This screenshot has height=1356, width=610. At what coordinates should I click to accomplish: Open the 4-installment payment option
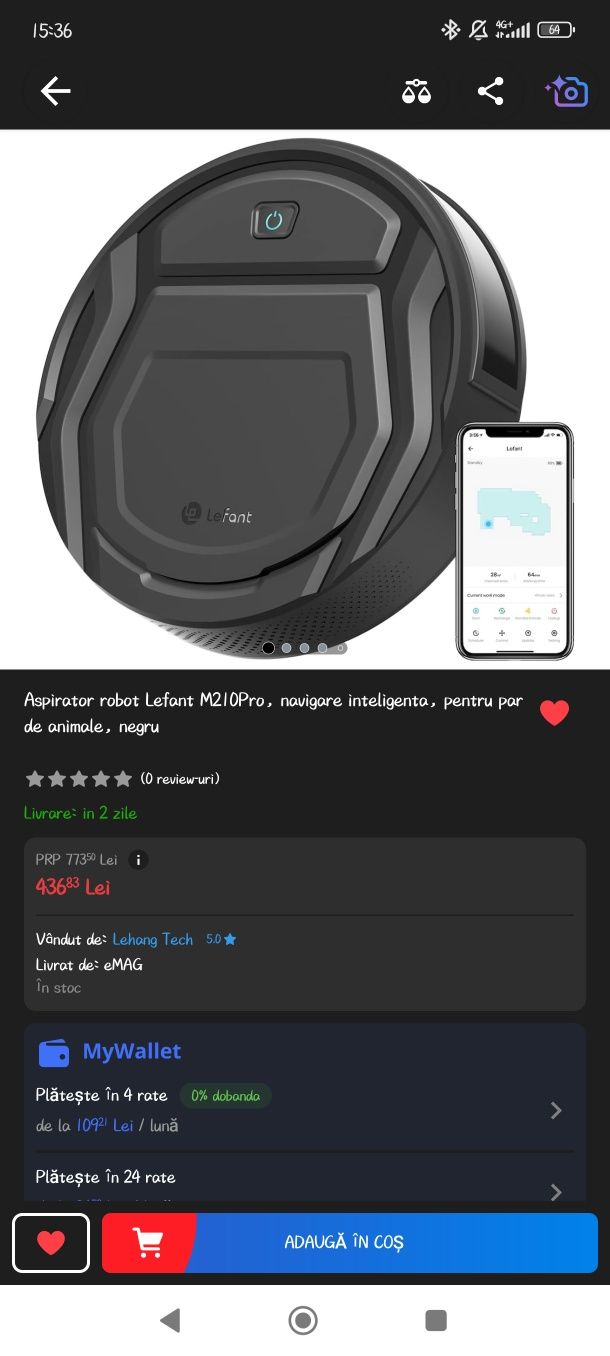pos(300,1110)
